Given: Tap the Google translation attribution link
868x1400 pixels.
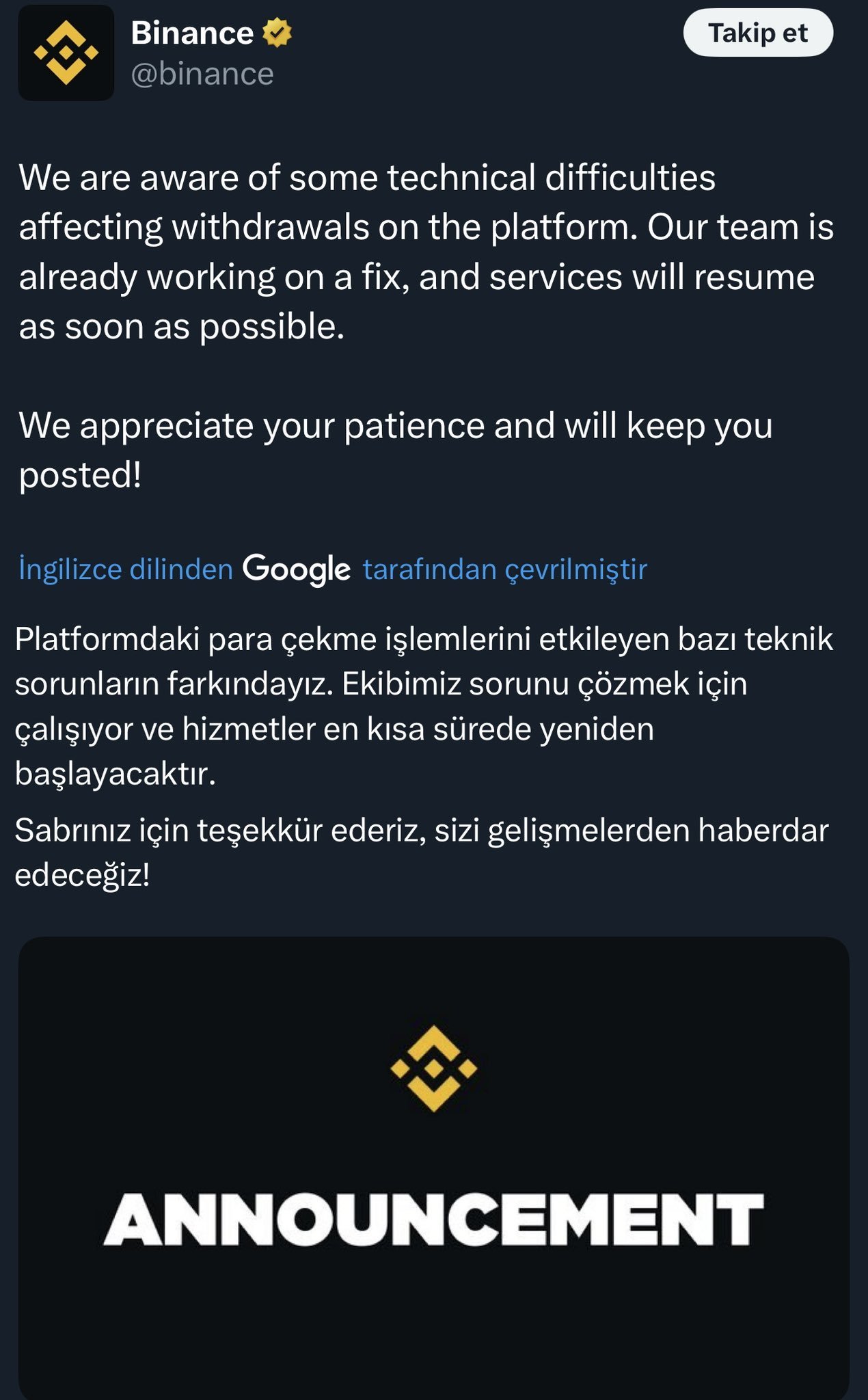Looking at the screenshot, I should point(332,569).
